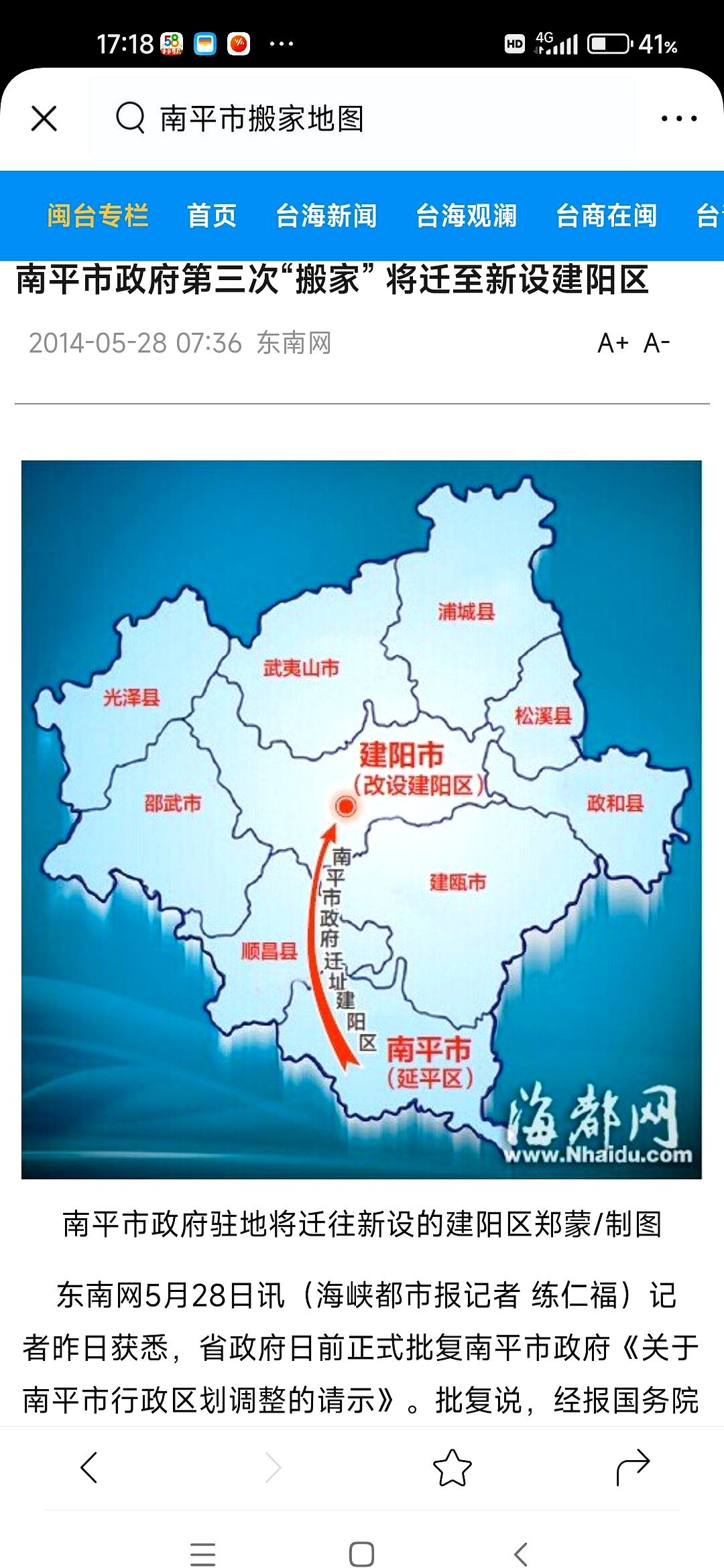Switch to 台商在闽 tab
Viewport: 724px width, 1568px height.
coord(607,216)
